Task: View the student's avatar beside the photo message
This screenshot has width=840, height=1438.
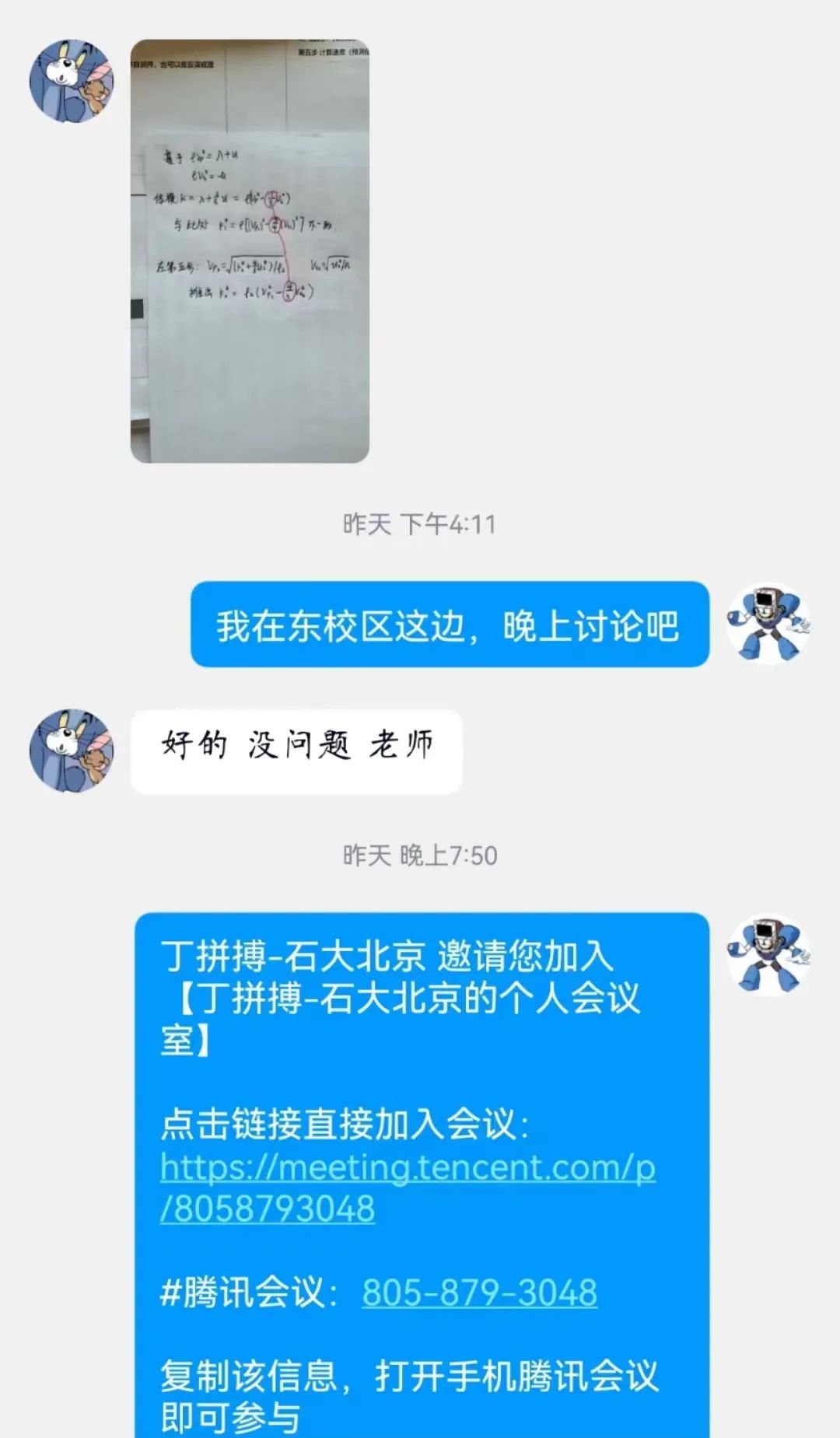Action: (x=72, y=81)
